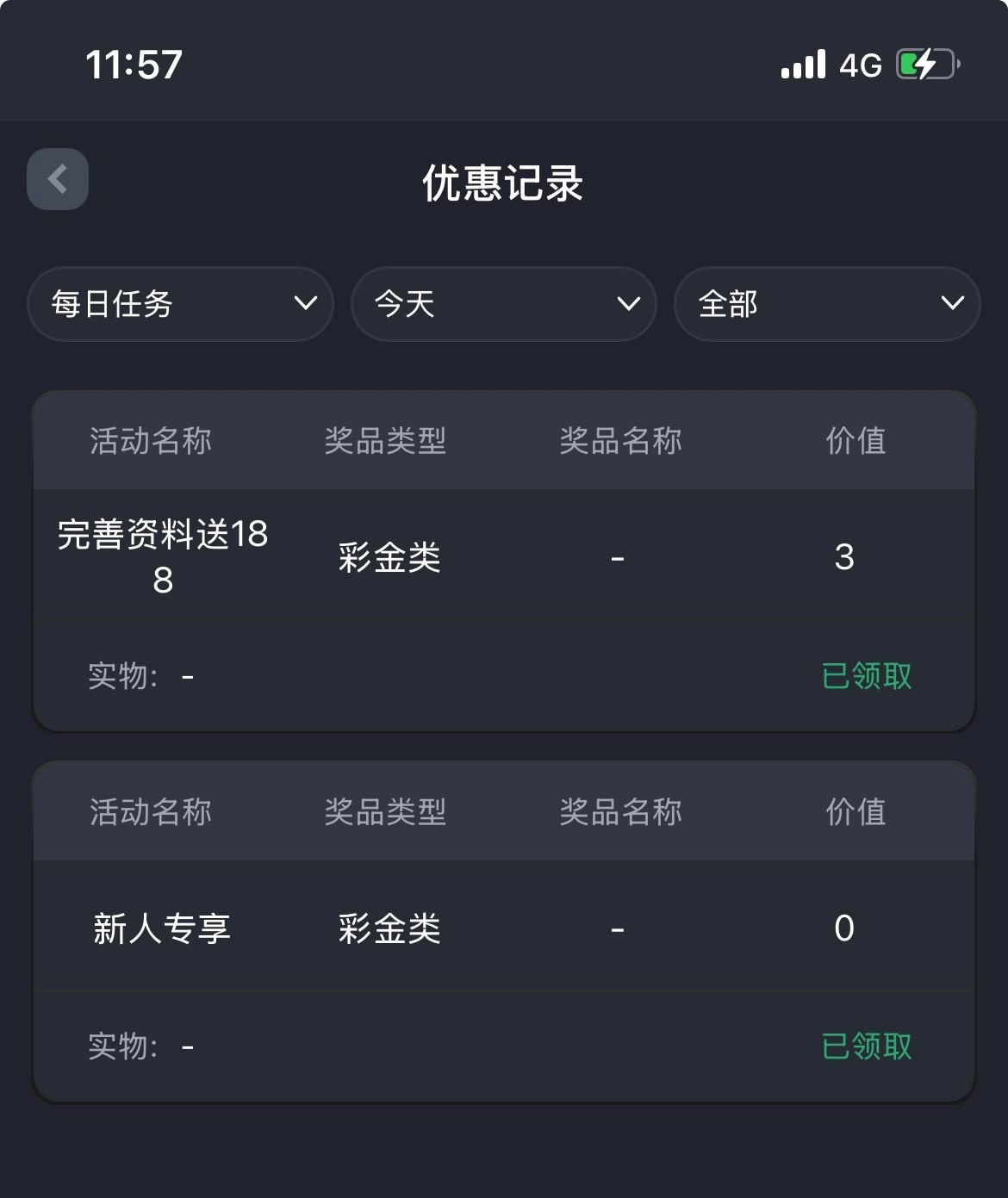
Task: Tap the 已领取 status on 完善资料送188 record
Action: (x=868, y=677)
